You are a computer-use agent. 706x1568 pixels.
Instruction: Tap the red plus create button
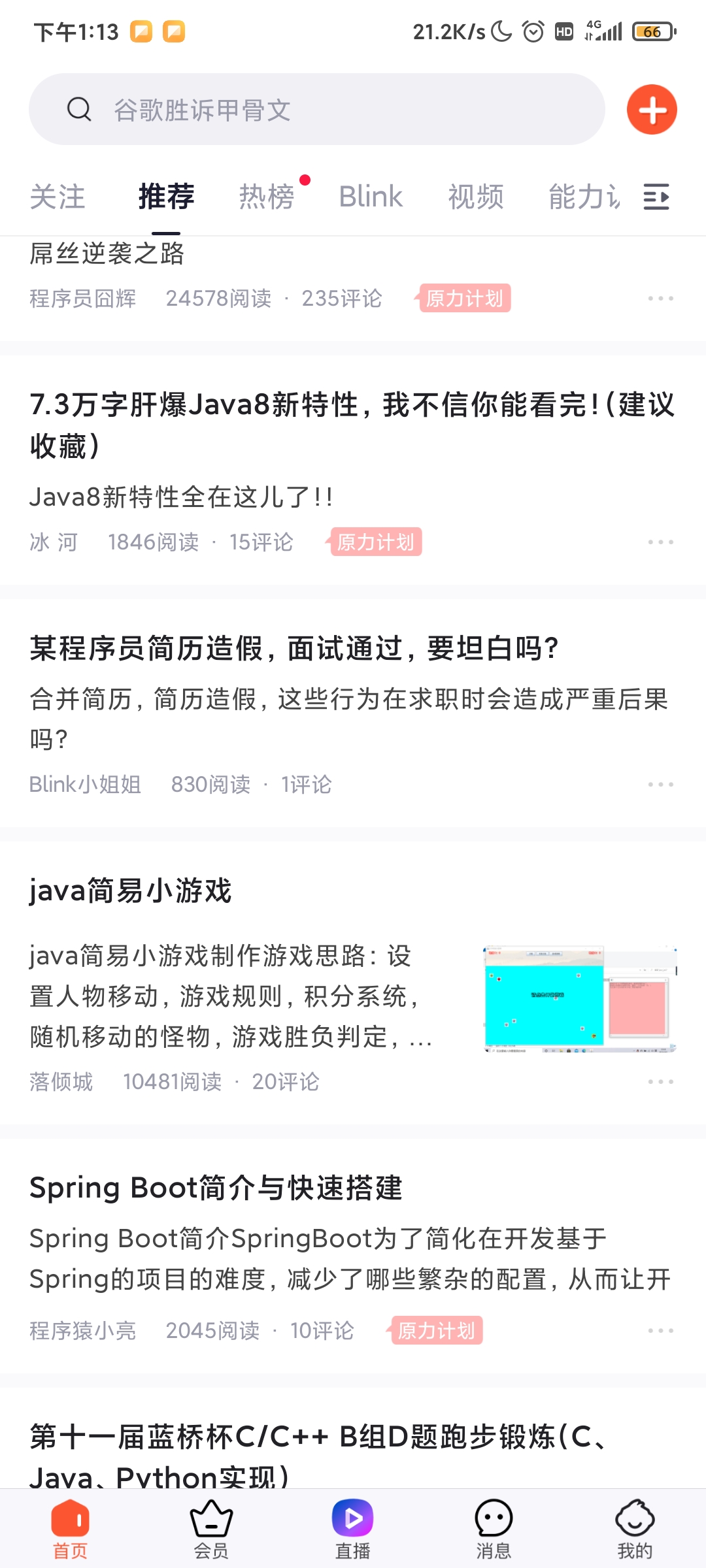tap(651, 109)
